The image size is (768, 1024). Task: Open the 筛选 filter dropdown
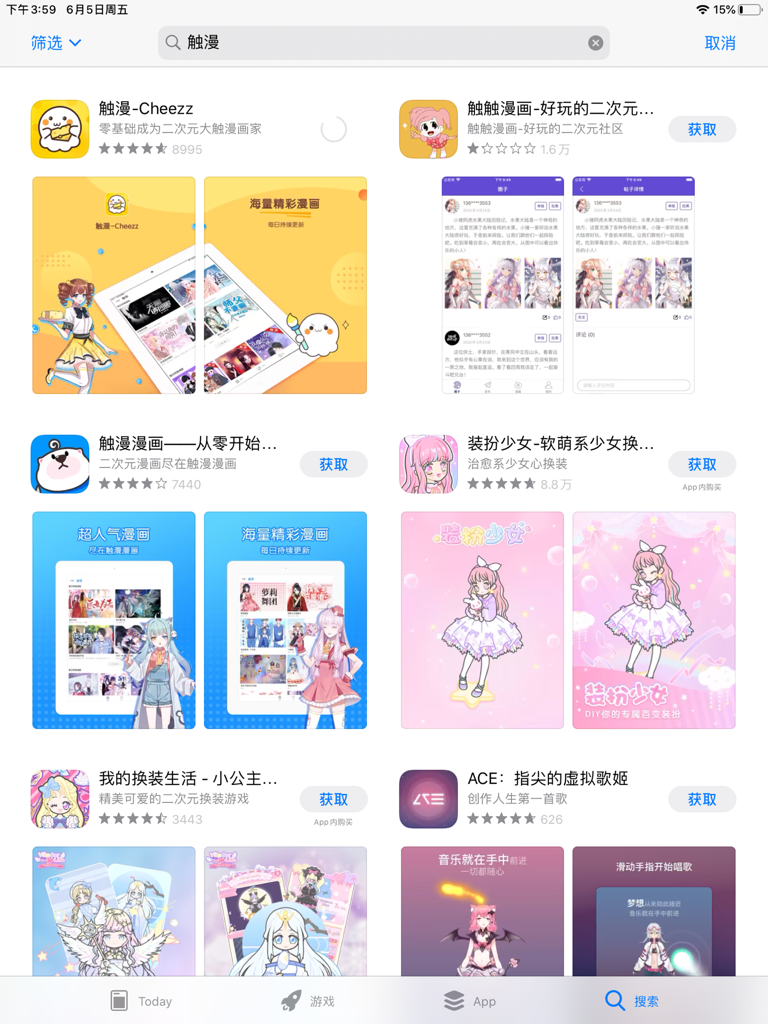tap(56, 43)
